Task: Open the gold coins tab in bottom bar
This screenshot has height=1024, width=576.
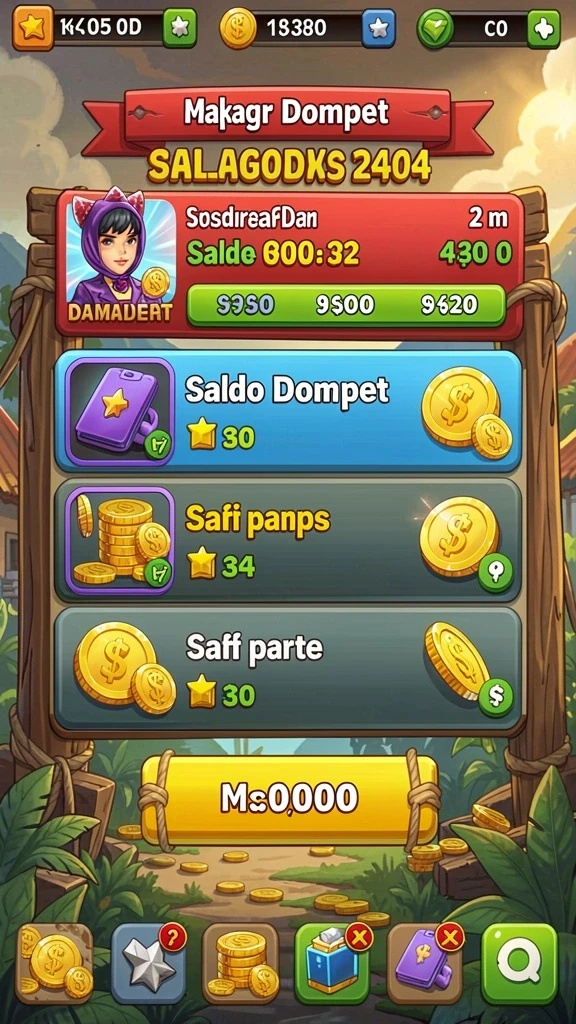Action: click(x=54, y=963)
